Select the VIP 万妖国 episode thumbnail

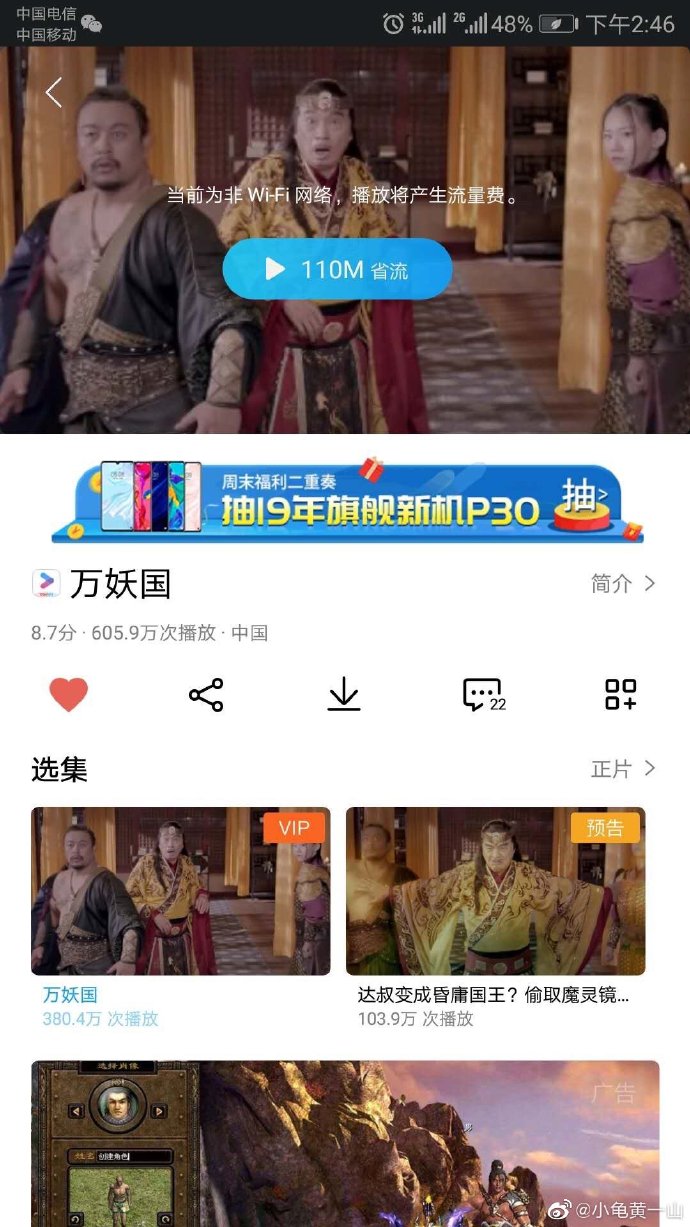click(x=181, y=891)
